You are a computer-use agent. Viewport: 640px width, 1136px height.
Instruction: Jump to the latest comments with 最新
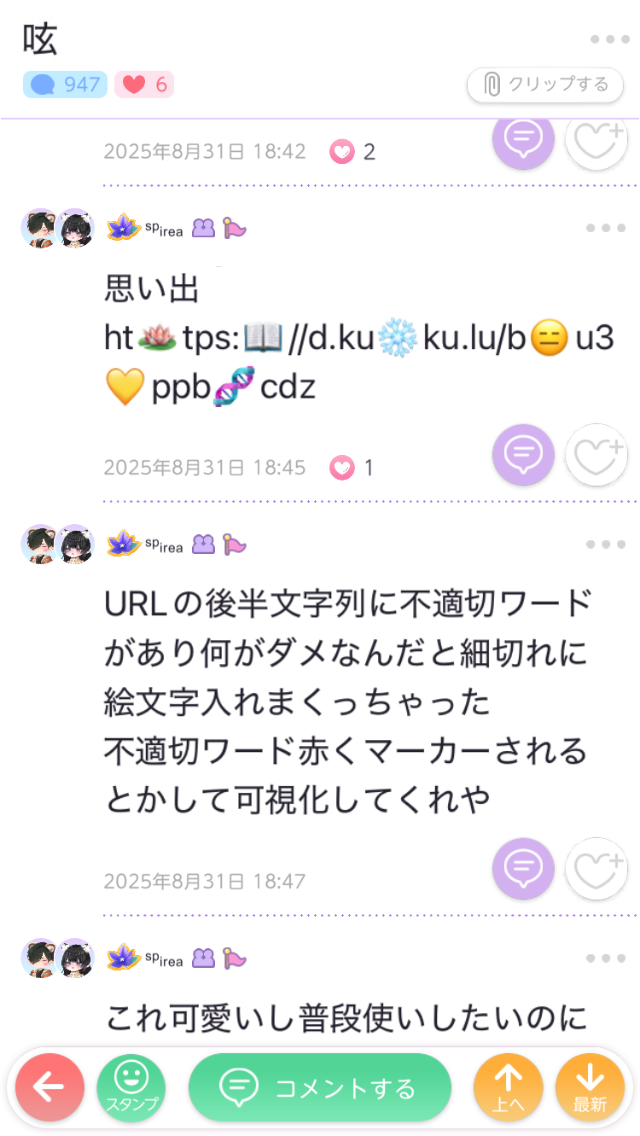point(590,1087)
